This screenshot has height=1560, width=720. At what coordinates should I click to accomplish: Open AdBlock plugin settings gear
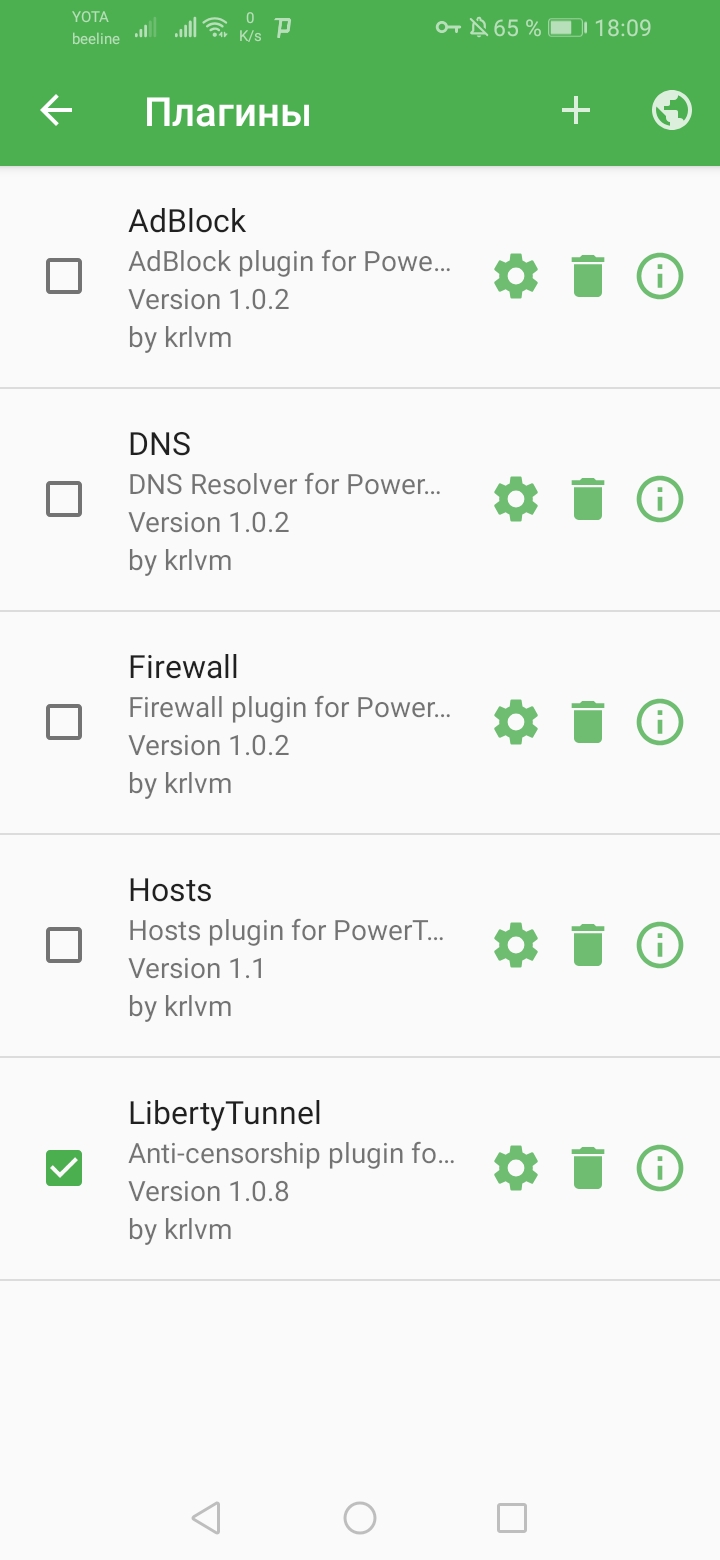point(516,276)
